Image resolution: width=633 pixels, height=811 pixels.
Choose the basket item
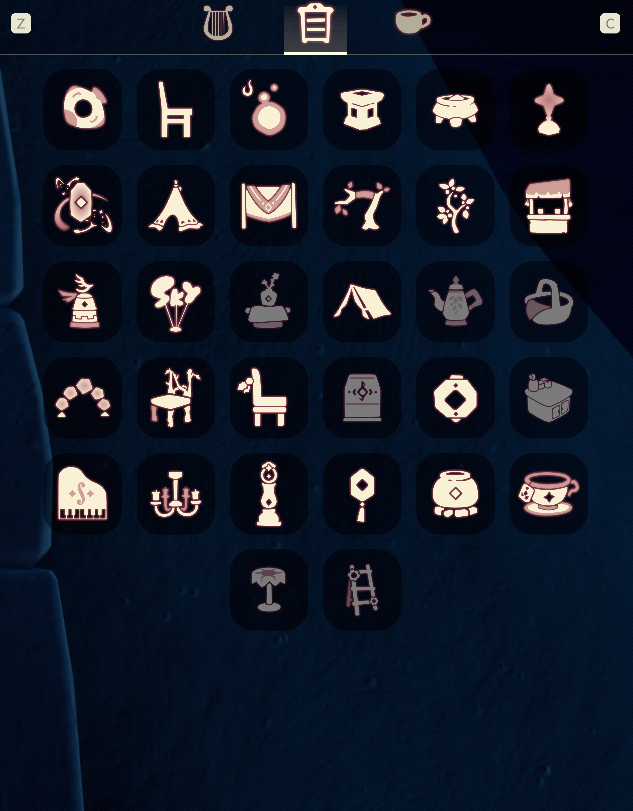pos(548,301)
